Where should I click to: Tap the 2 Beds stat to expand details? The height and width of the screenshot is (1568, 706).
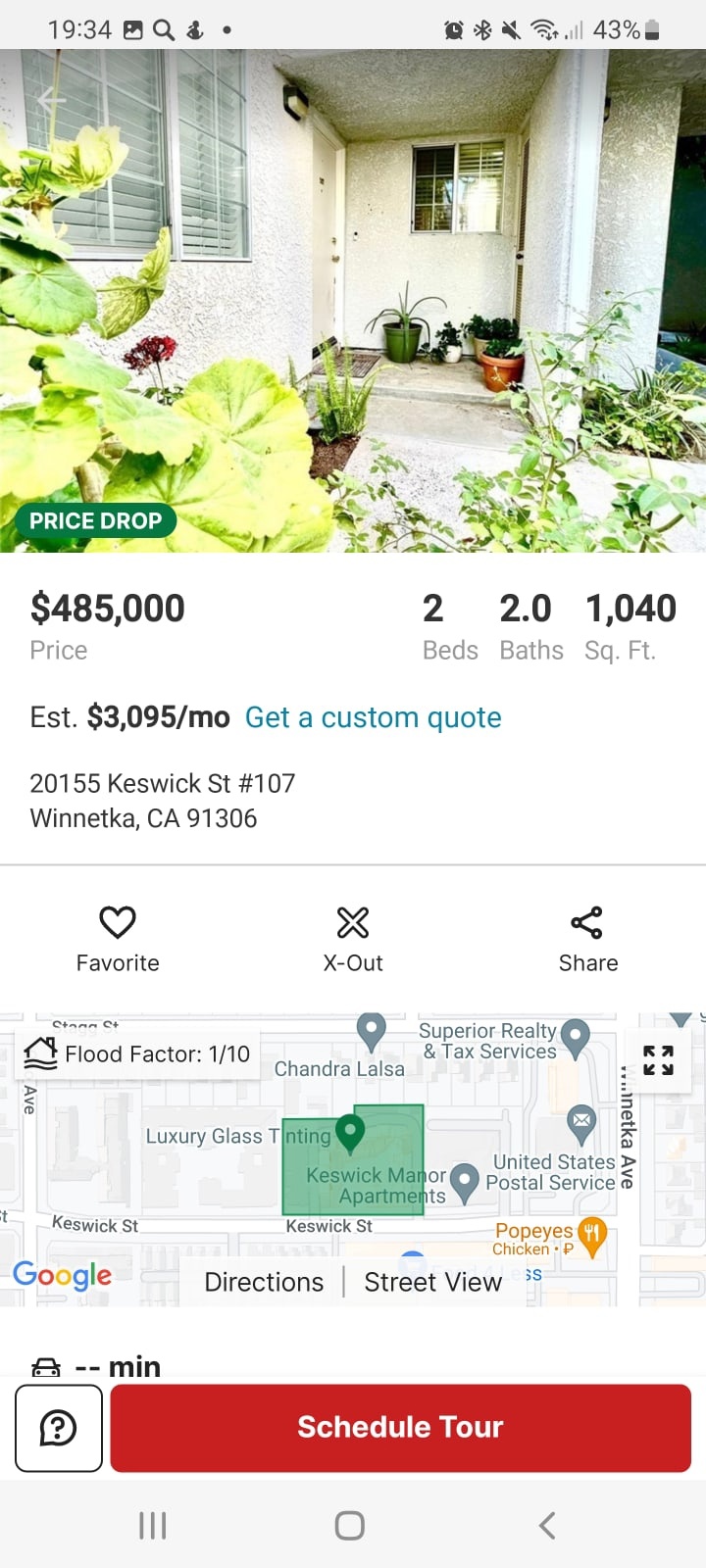[450, 625]
